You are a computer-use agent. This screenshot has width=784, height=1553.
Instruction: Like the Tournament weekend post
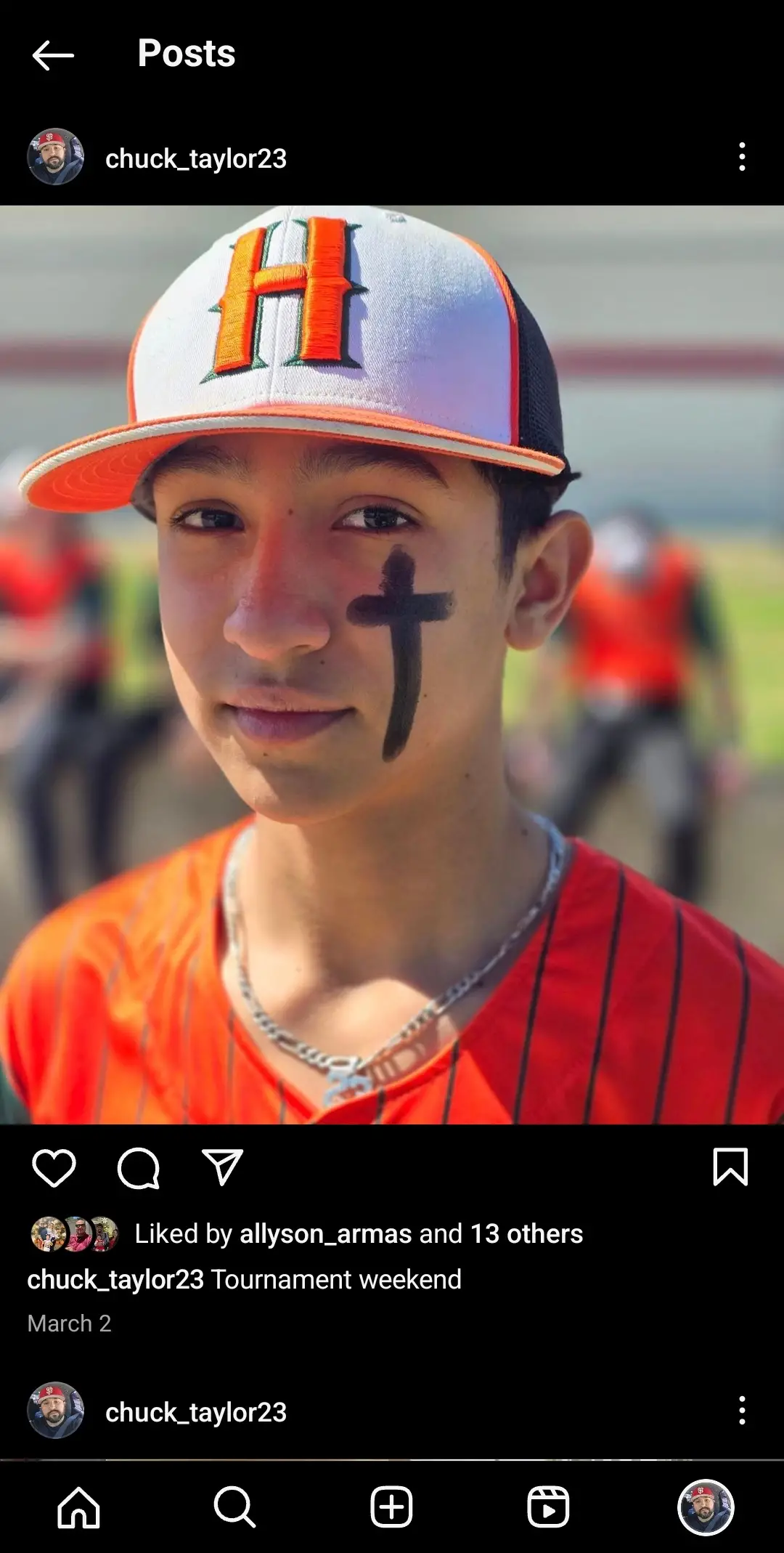(x=54, y=1168)
